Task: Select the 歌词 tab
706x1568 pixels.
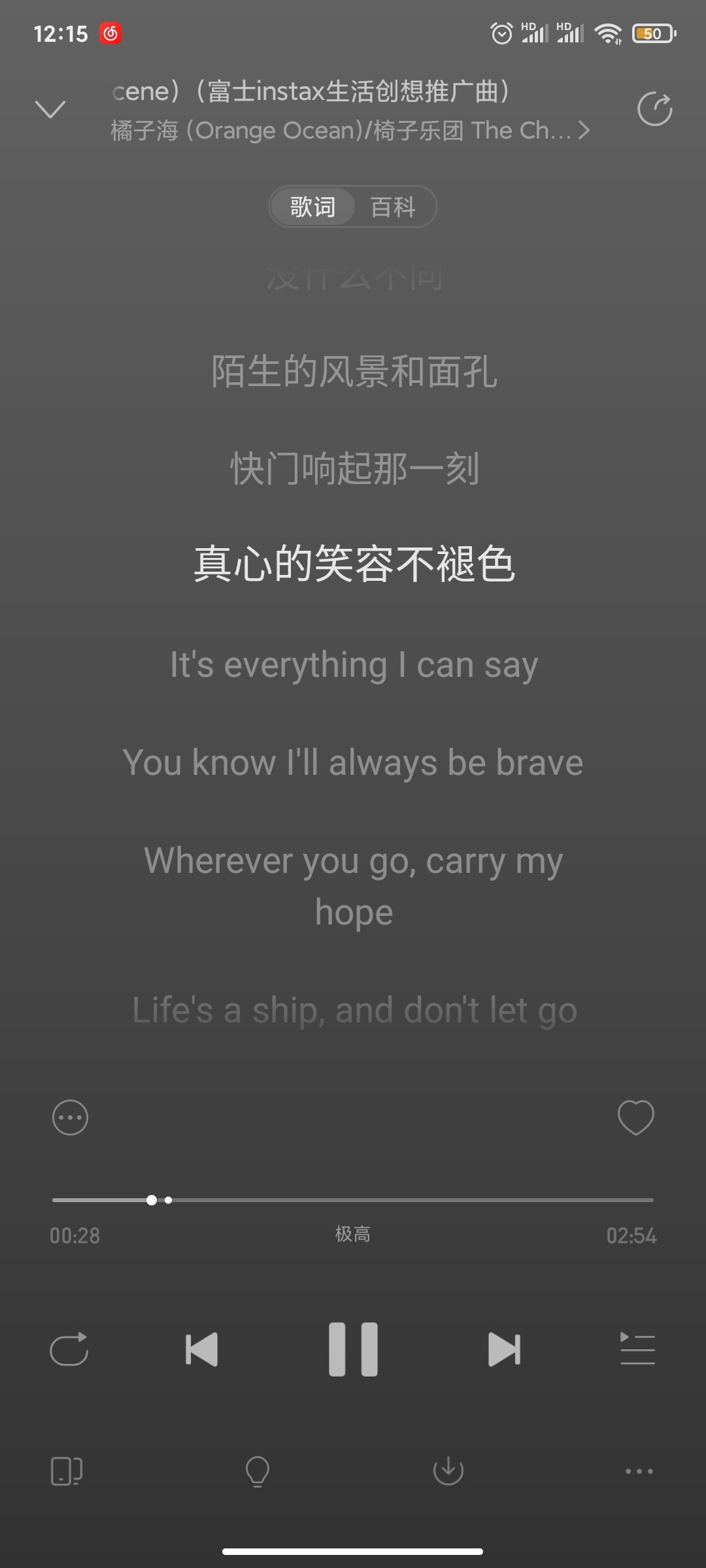Action: [312, 207]
